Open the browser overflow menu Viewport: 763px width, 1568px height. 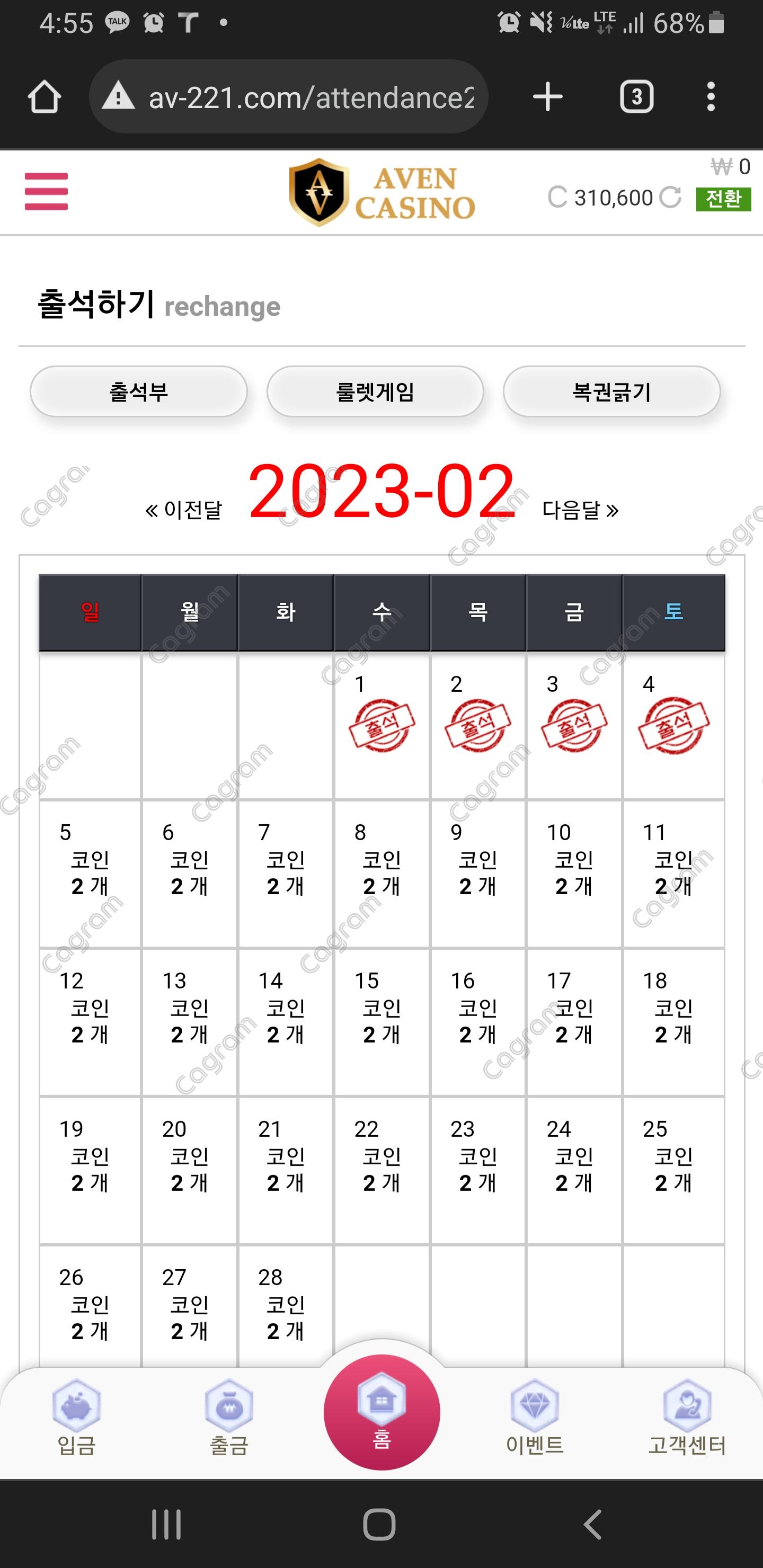tap(710, 97)
